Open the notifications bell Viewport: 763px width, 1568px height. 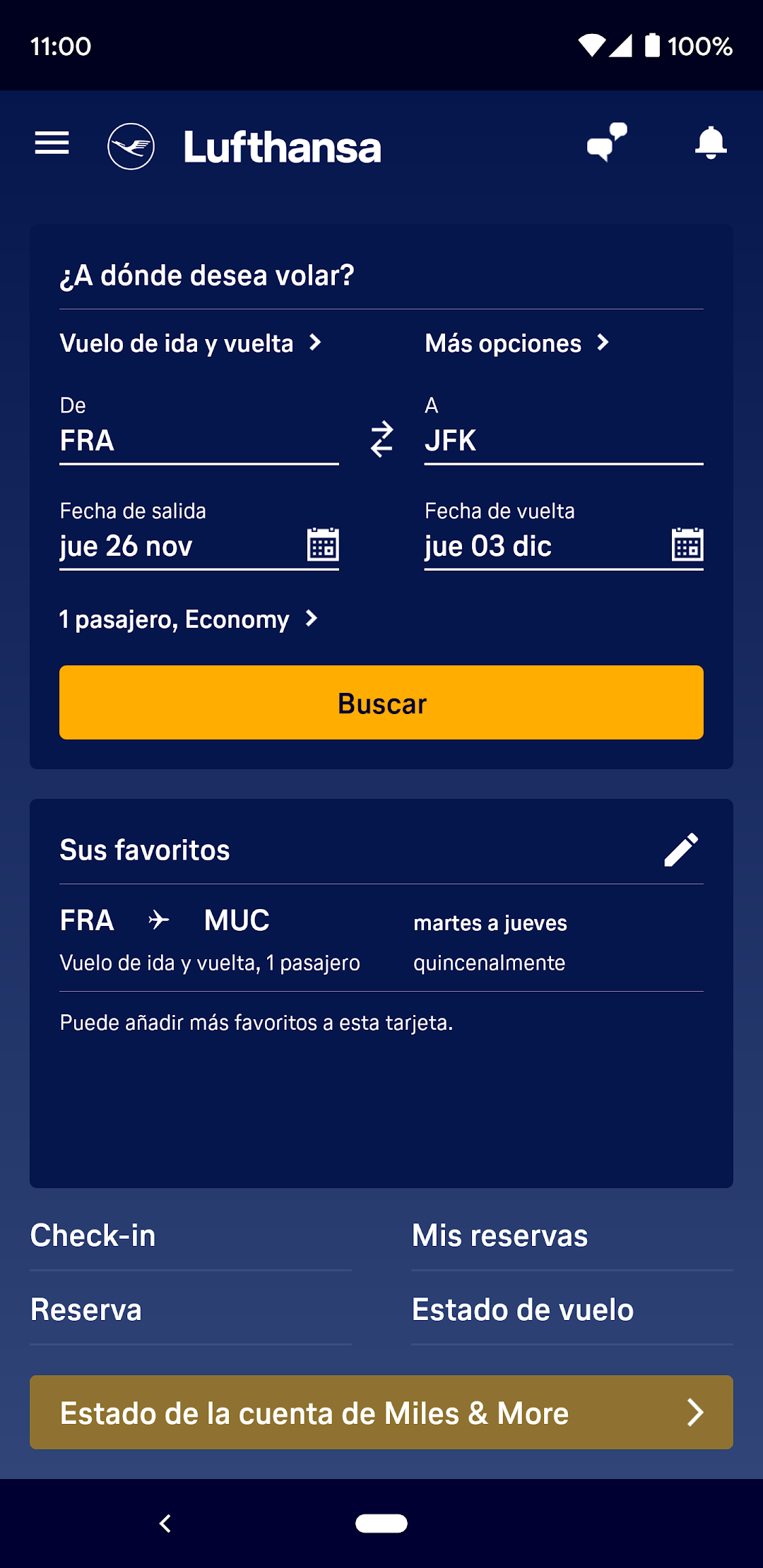click(711, 143)
